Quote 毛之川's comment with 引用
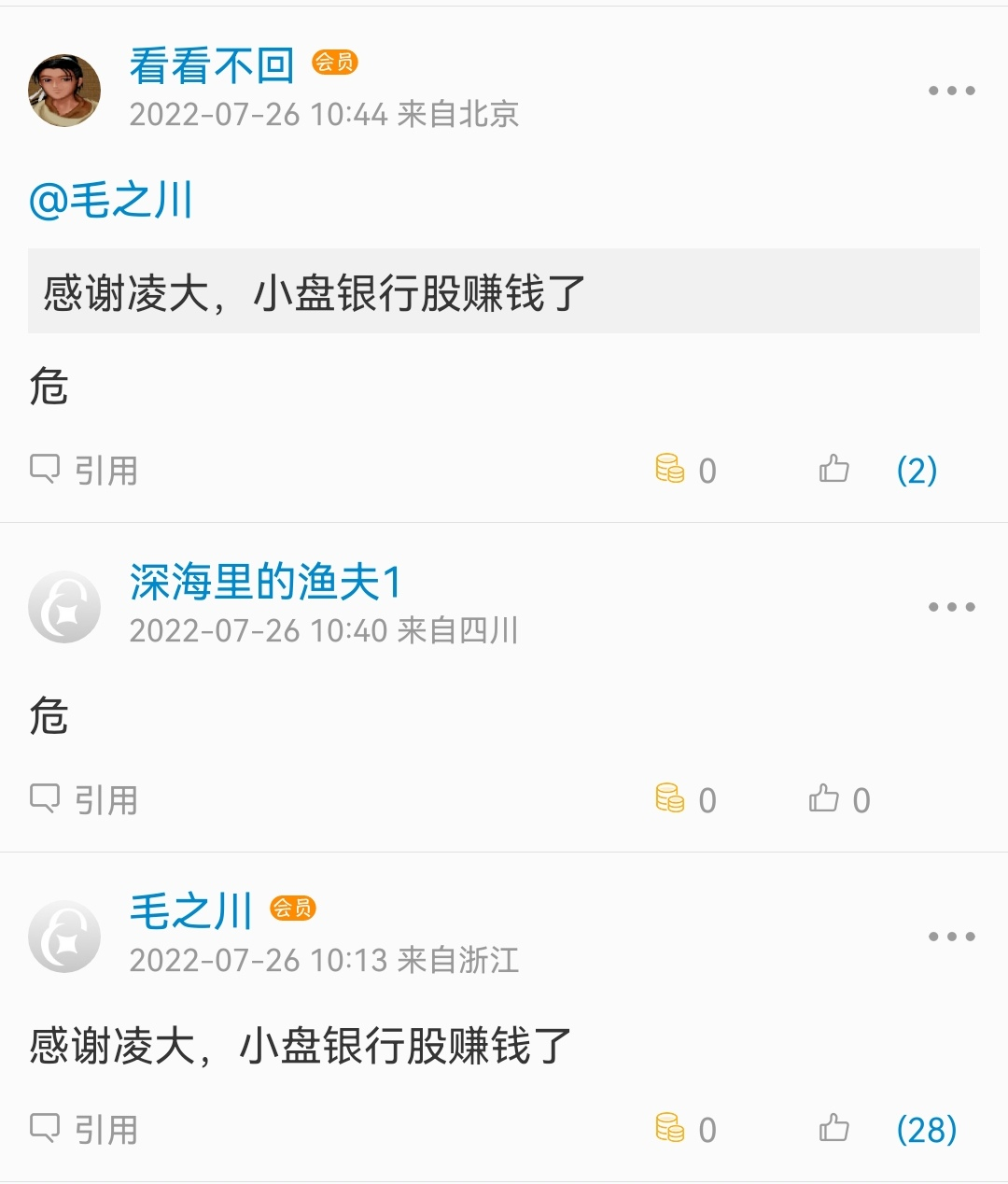This screenshot has width=1008, height=1184. 84,1129
